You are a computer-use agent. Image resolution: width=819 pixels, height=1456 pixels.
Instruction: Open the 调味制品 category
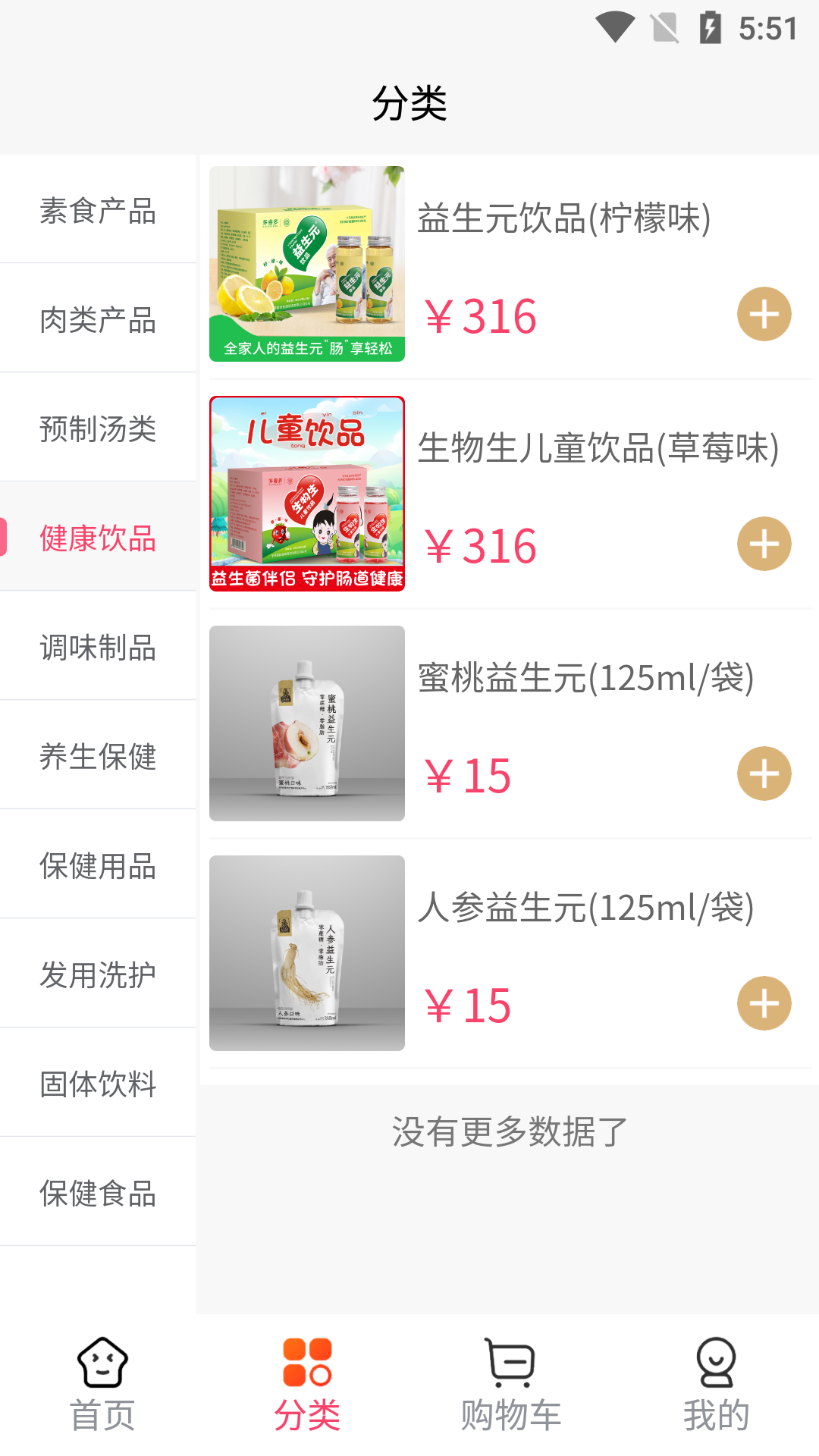click(97, 649)
